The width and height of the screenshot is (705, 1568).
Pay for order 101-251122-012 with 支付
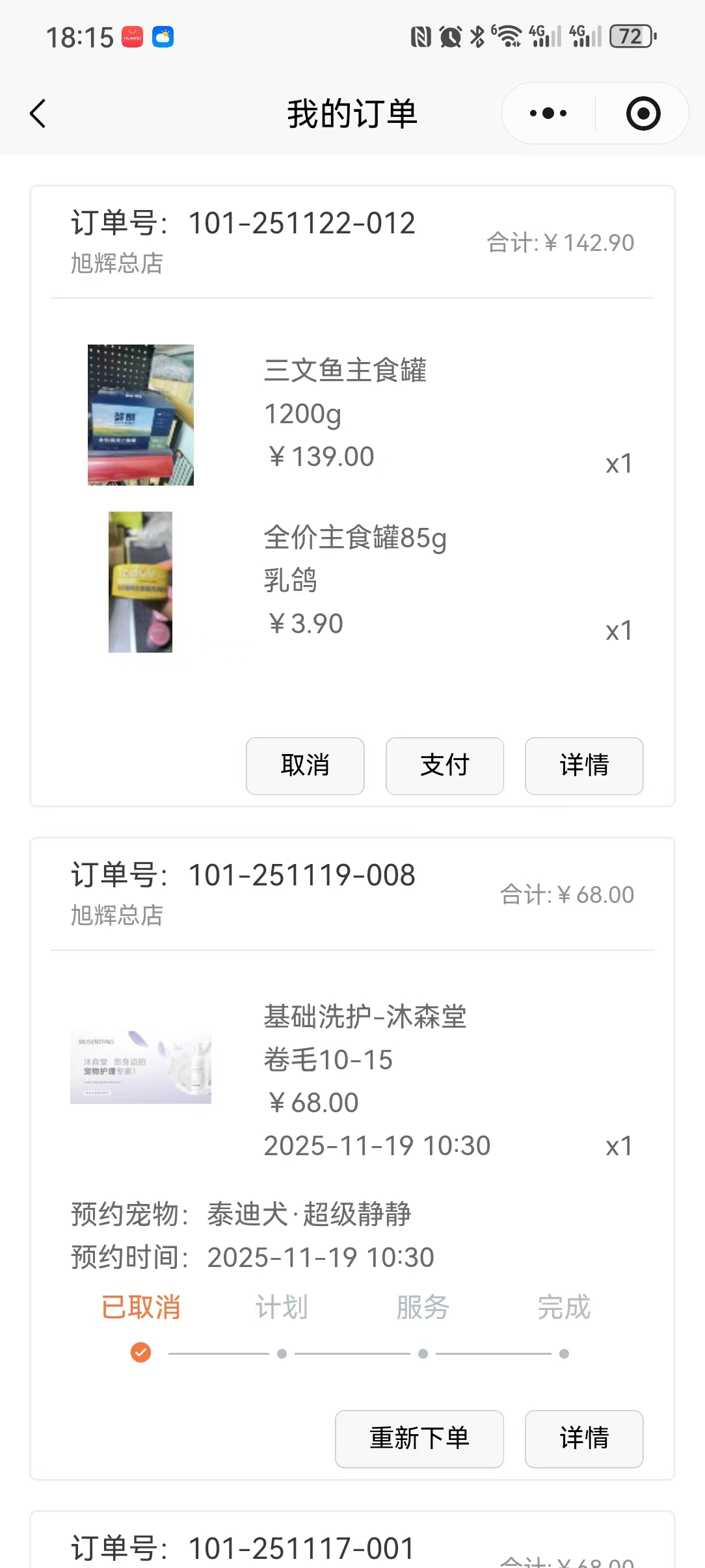[x=445, y=765]
